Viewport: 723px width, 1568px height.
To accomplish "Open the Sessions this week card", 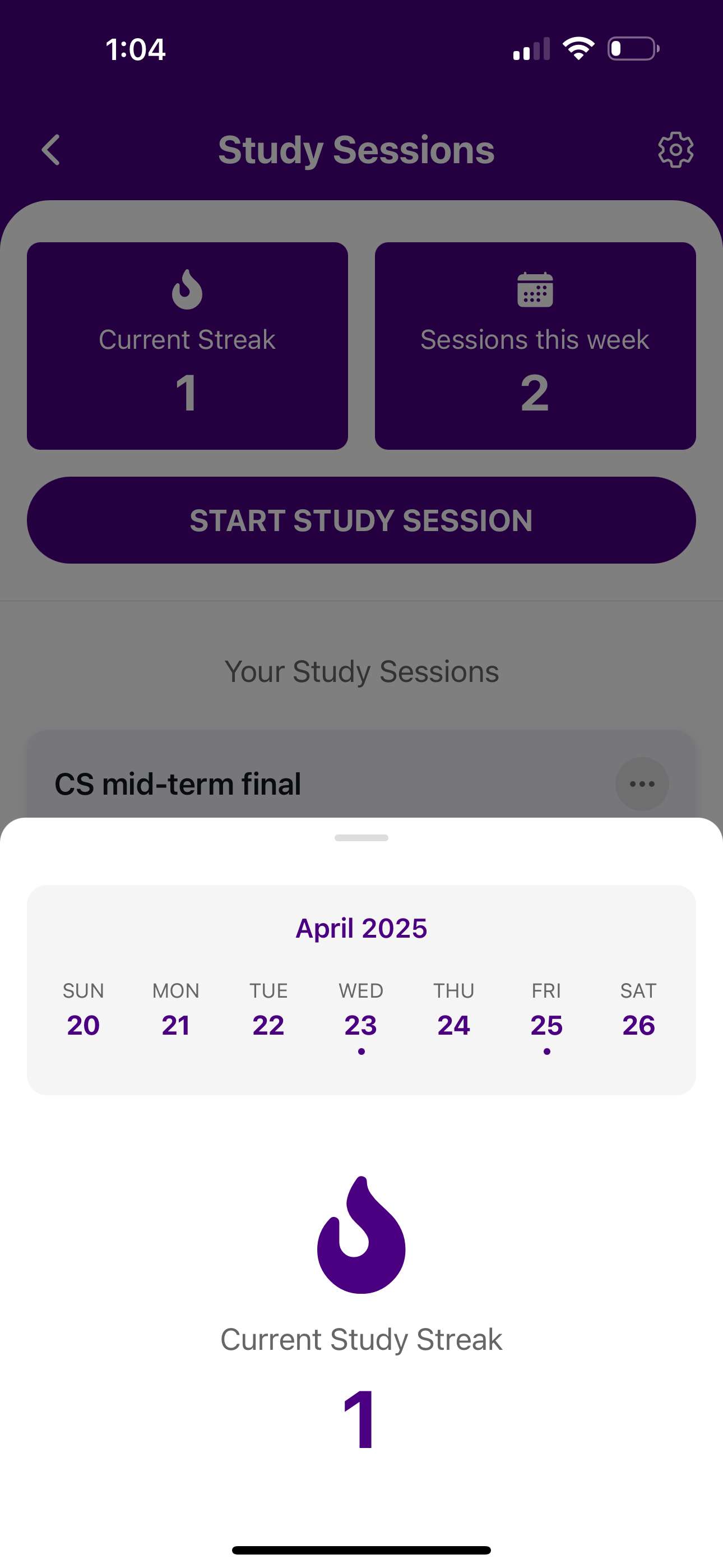I will 535,346.
